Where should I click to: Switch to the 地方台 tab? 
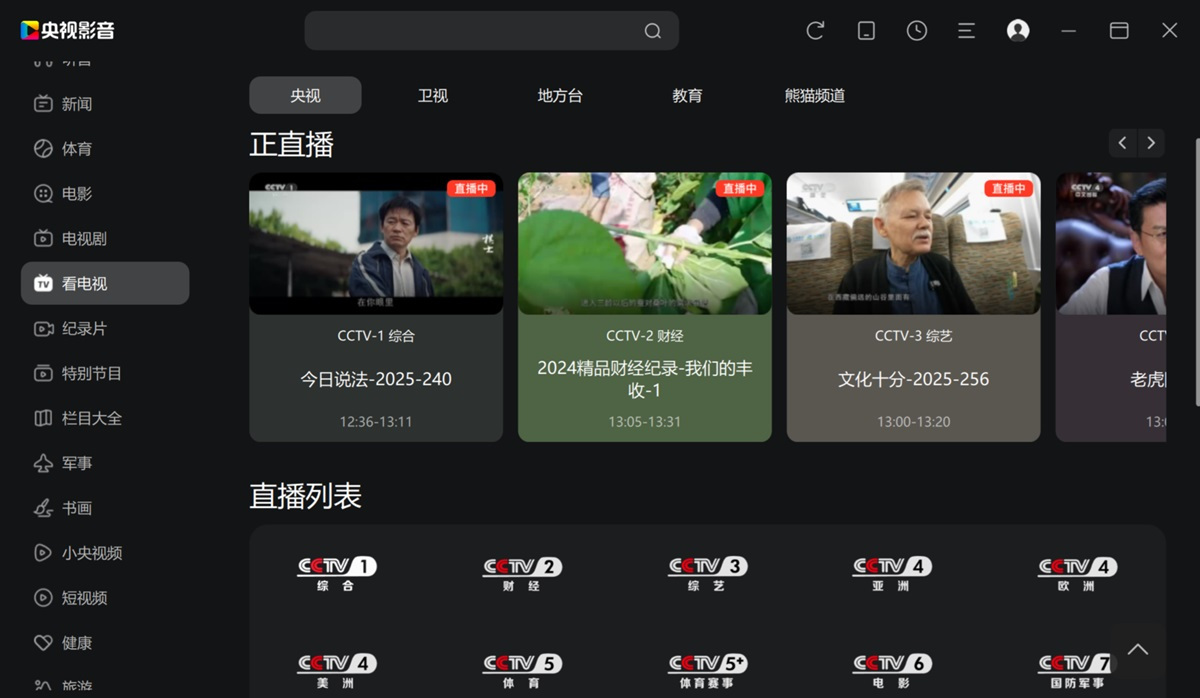[560, 96]
